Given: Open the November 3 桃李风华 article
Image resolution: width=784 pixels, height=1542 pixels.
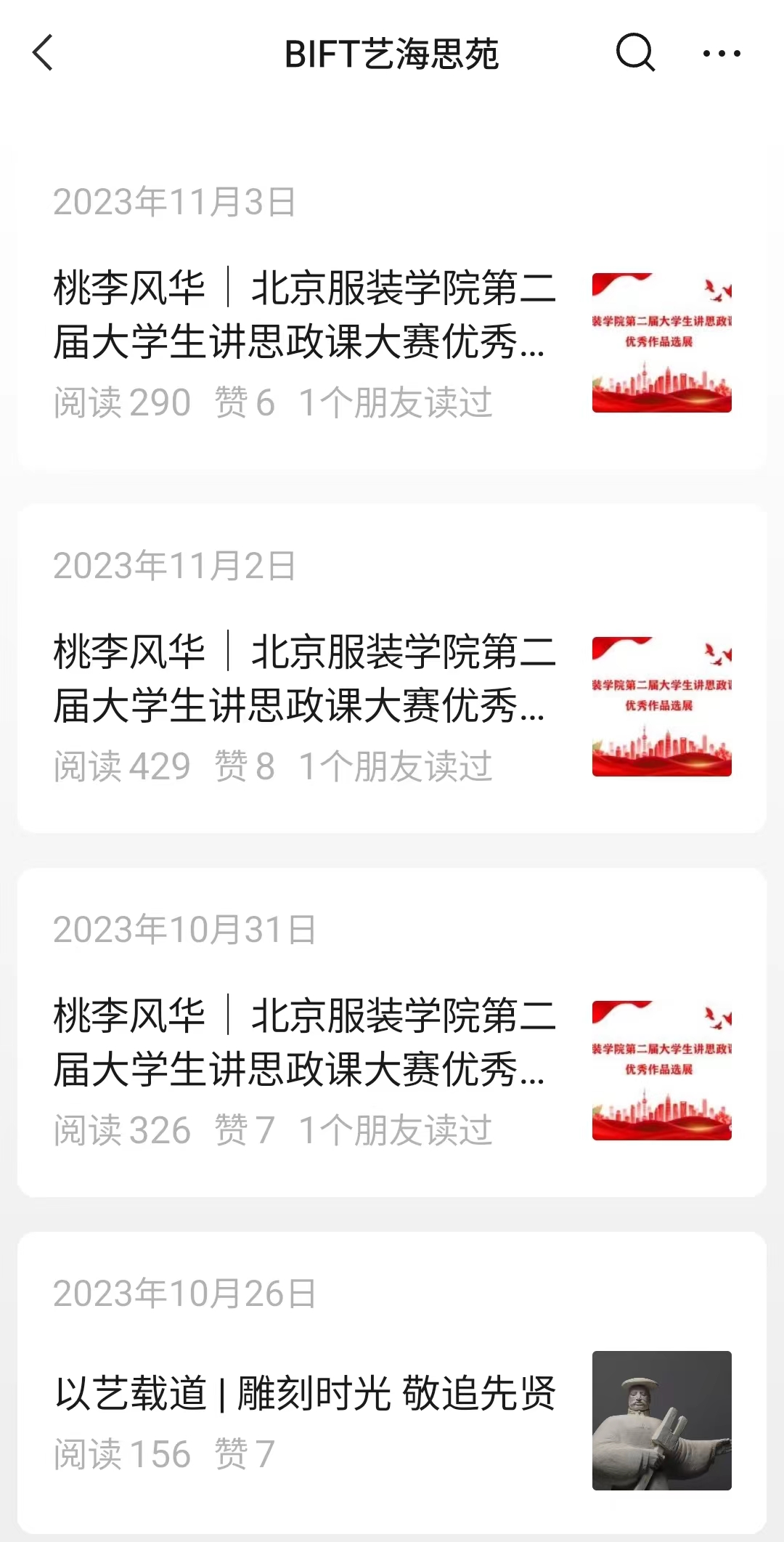Looking at the screenshot, I should pyautogui.click(x=305, y=315).
